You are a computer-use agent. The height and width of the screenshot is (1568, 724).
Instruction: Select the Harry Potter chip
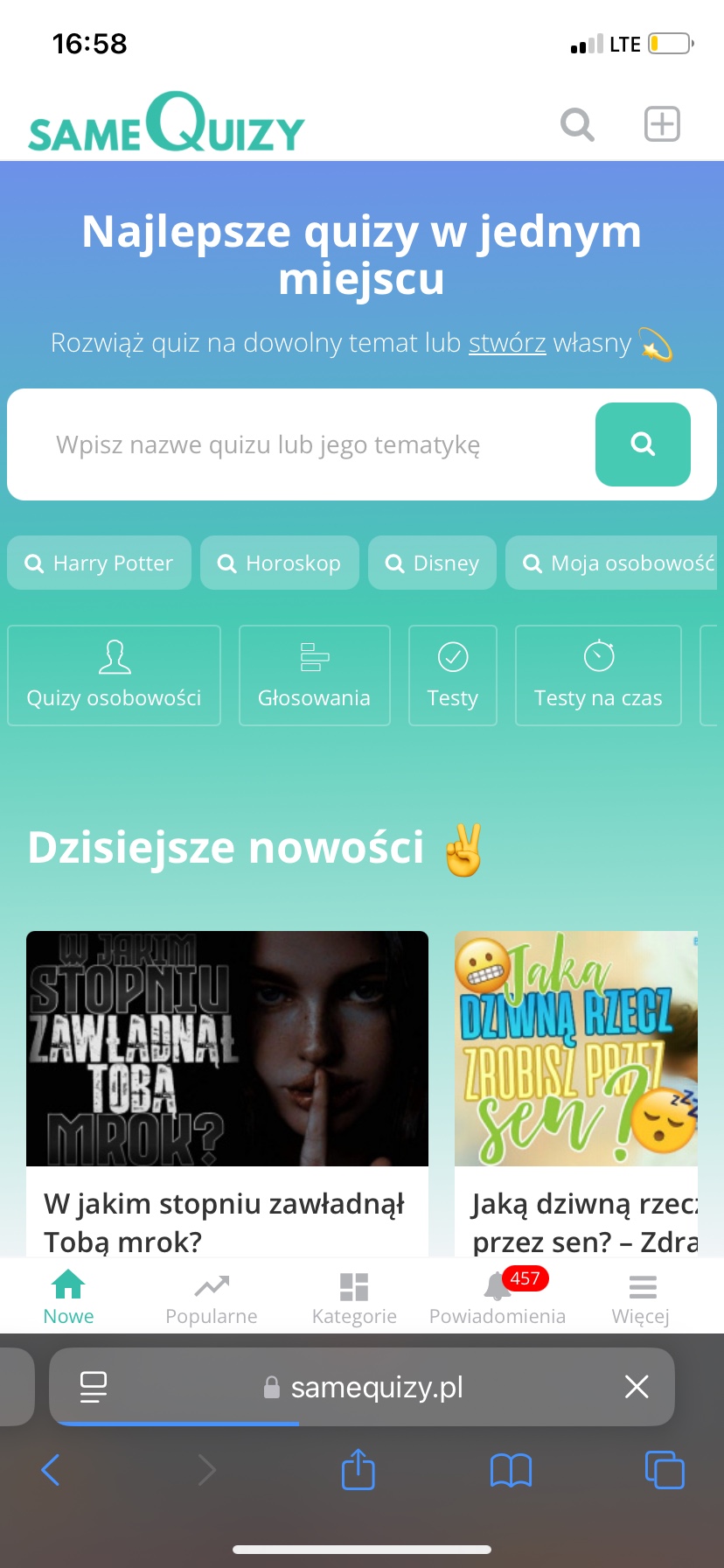point(100,563)
